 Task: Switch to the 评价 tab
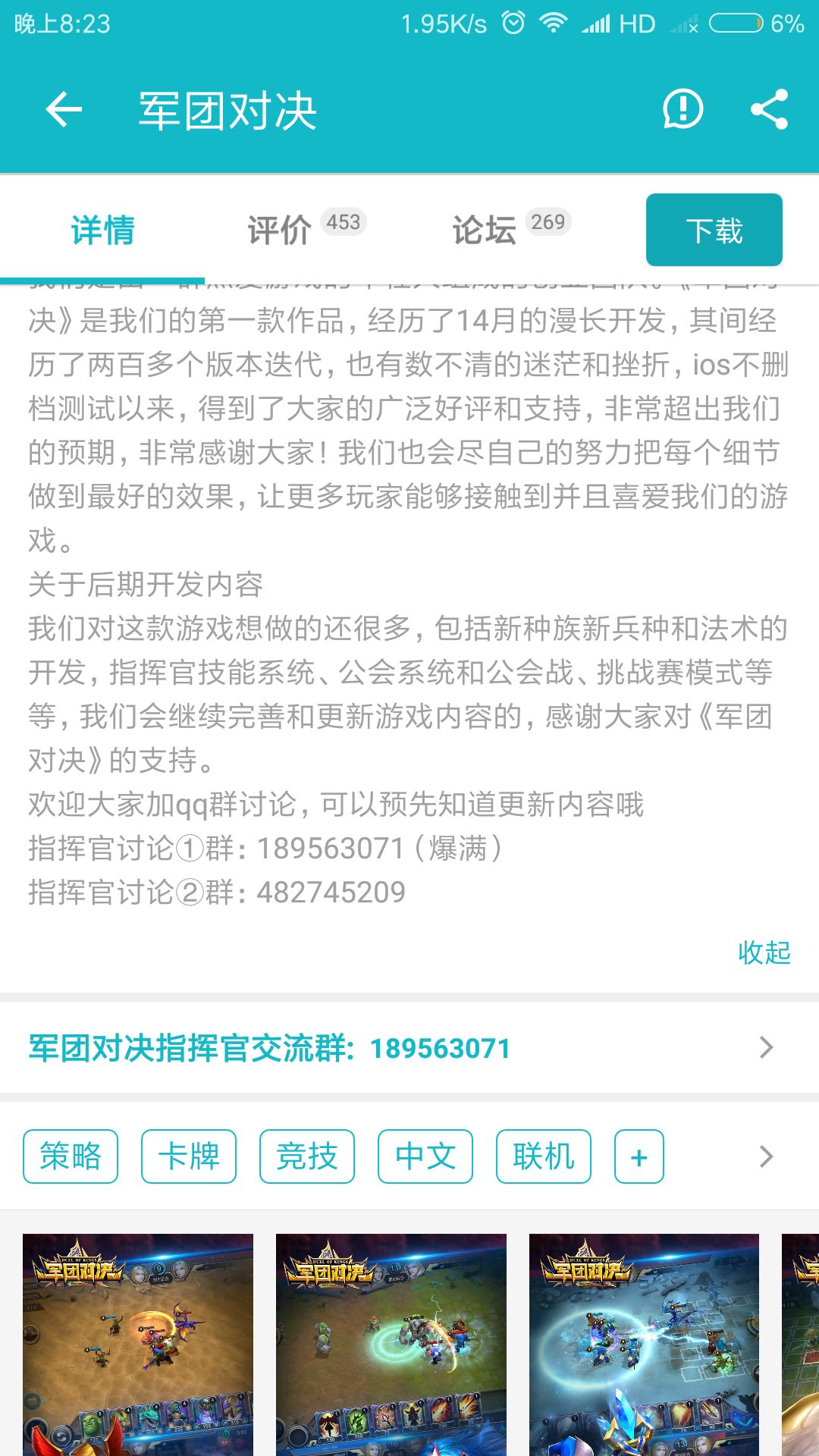[x=281, y=230]
